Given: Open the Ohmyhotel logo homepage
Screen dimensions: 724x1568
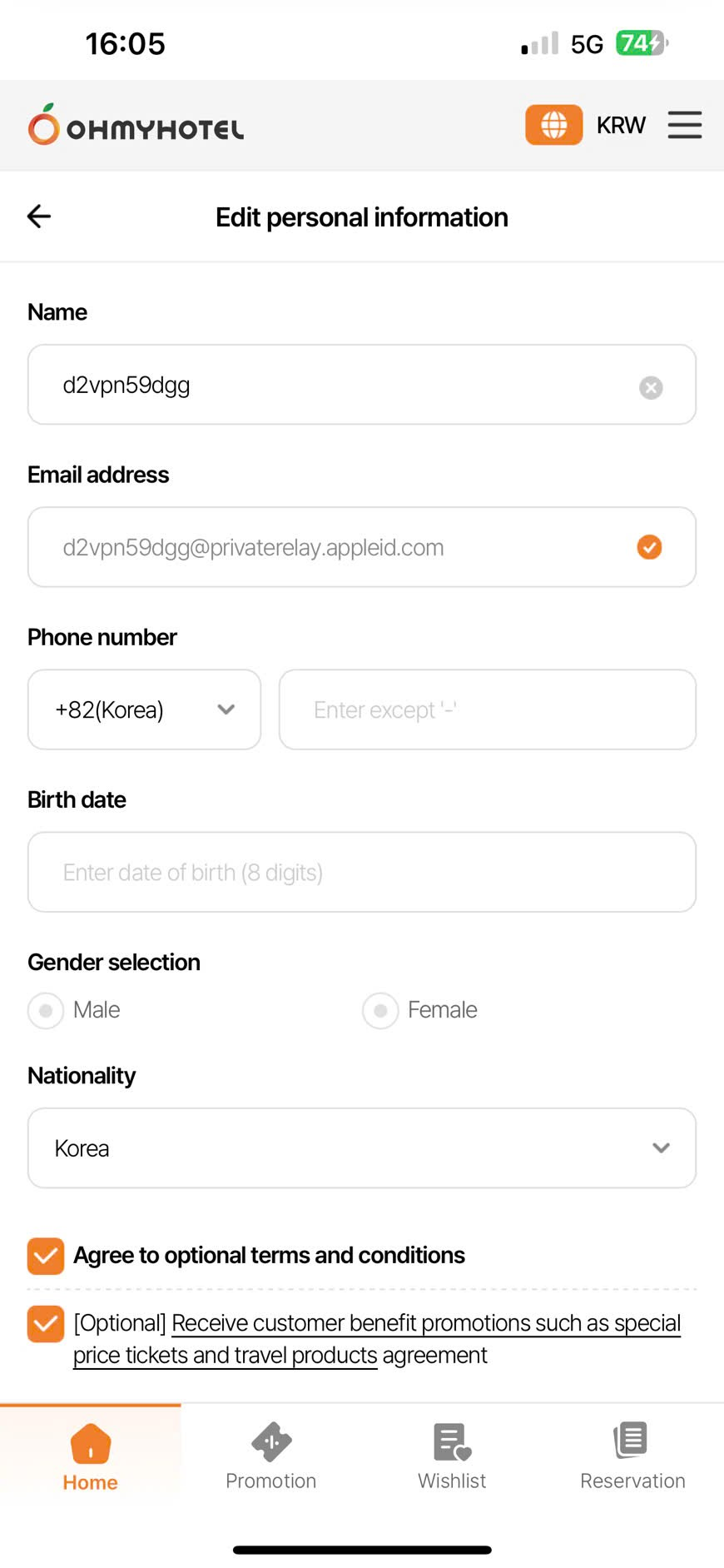Looking at the screenshot, I should (x=136, y=125).
